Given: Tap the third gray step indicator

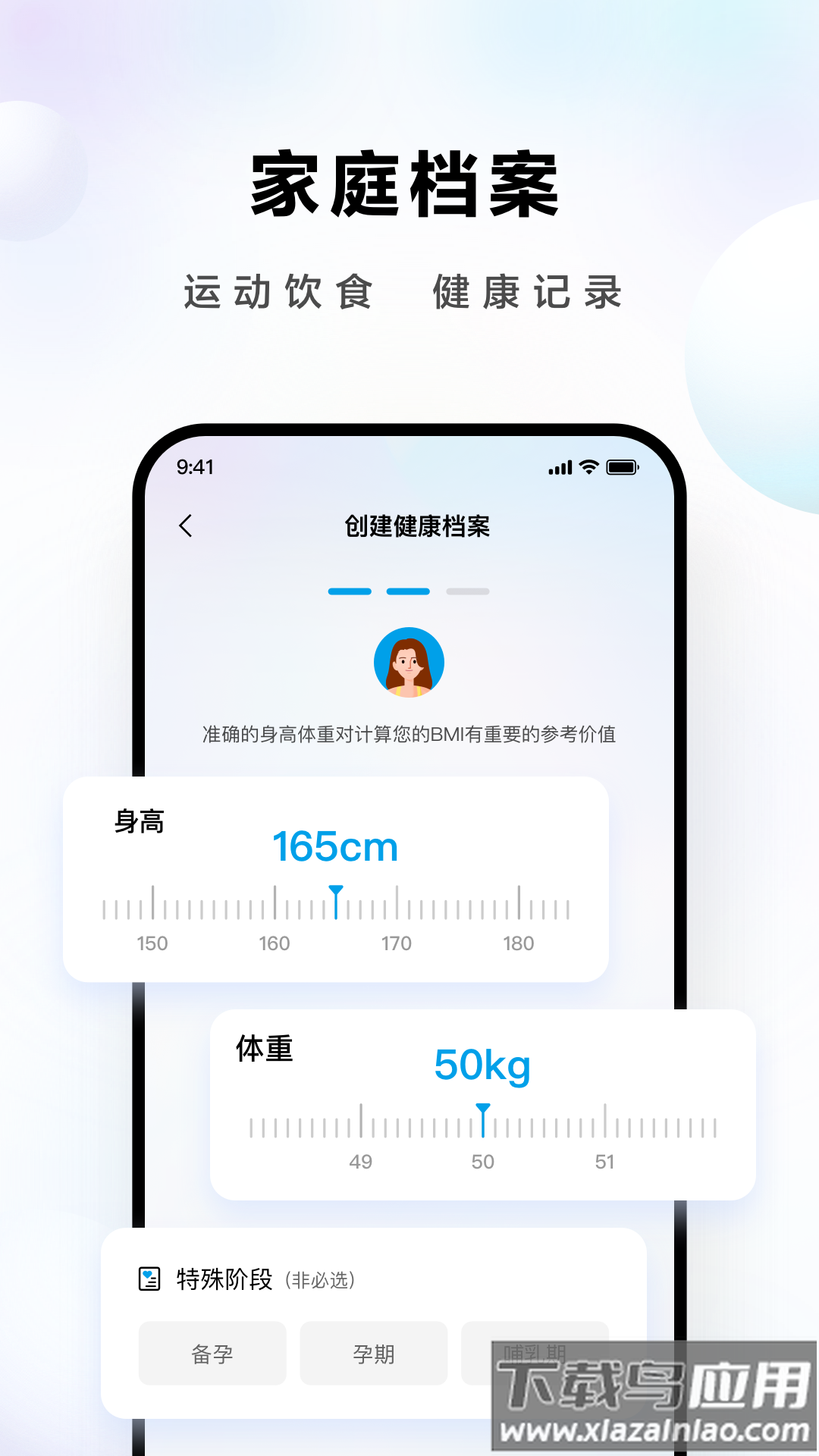Looking at the screenshot, I should click(x=469, y=590).
